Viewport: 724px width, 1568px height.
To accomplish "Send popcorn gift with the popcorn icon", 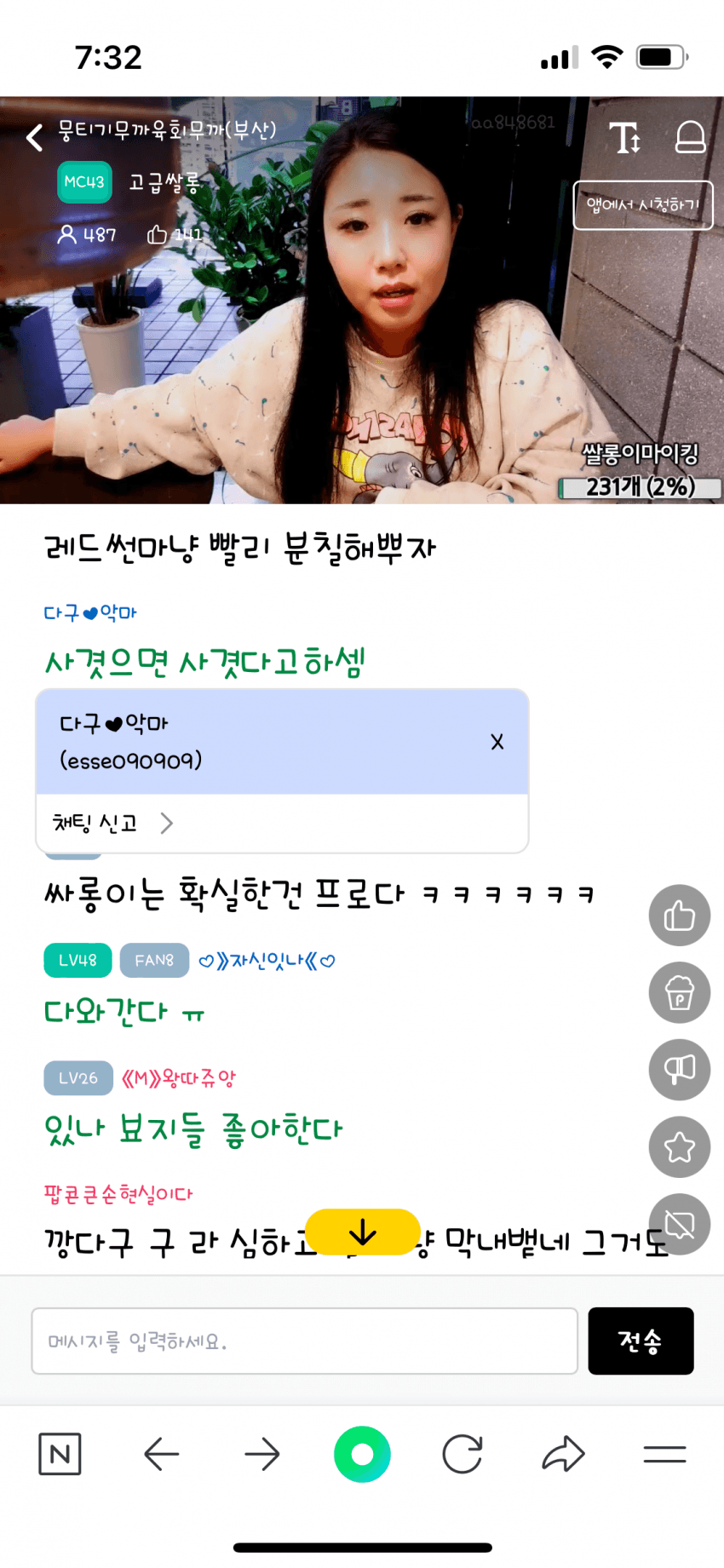I will [x=679, y=992].
